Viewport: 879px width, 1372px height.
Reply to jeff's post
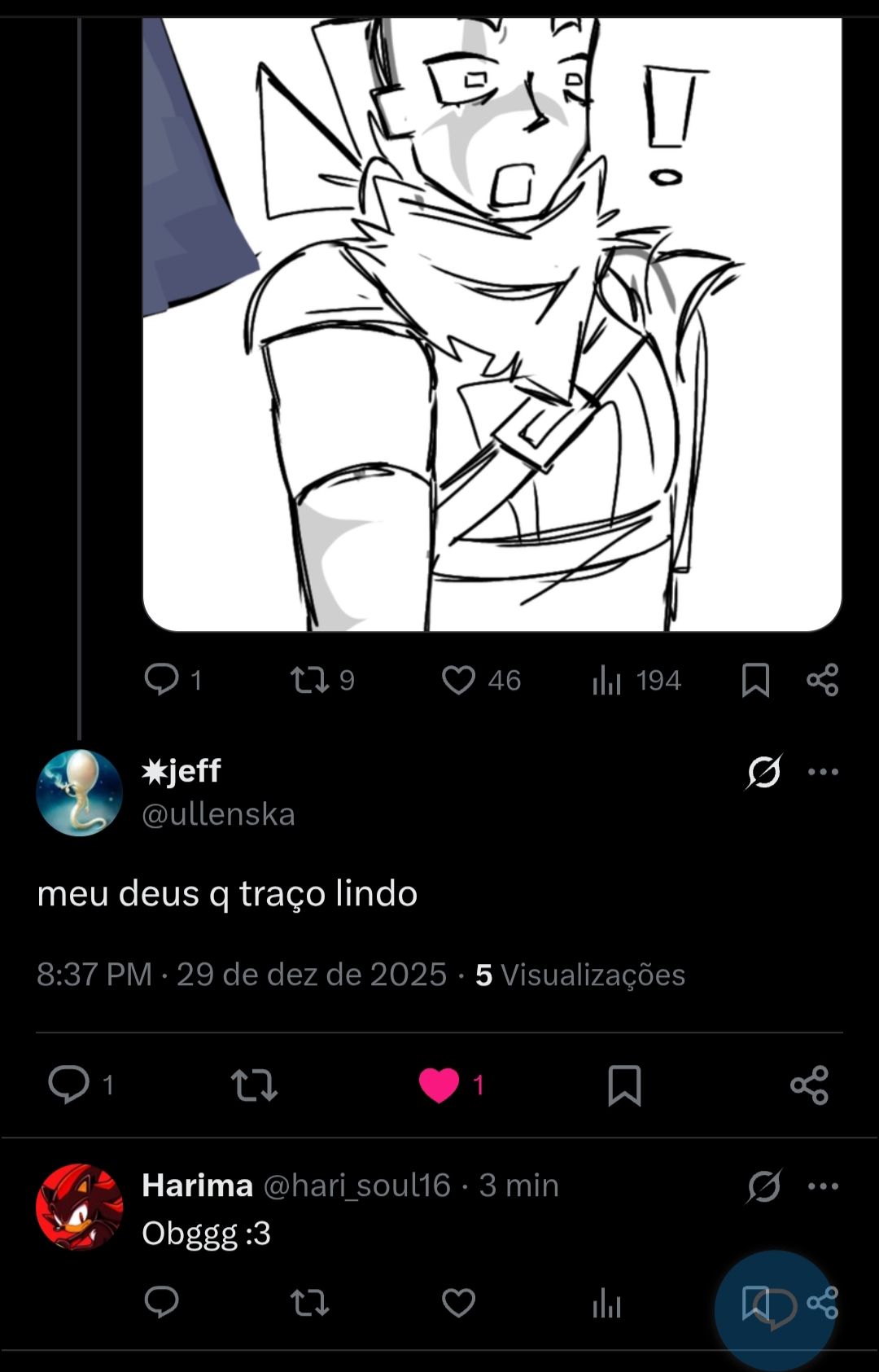point(69,1085)
